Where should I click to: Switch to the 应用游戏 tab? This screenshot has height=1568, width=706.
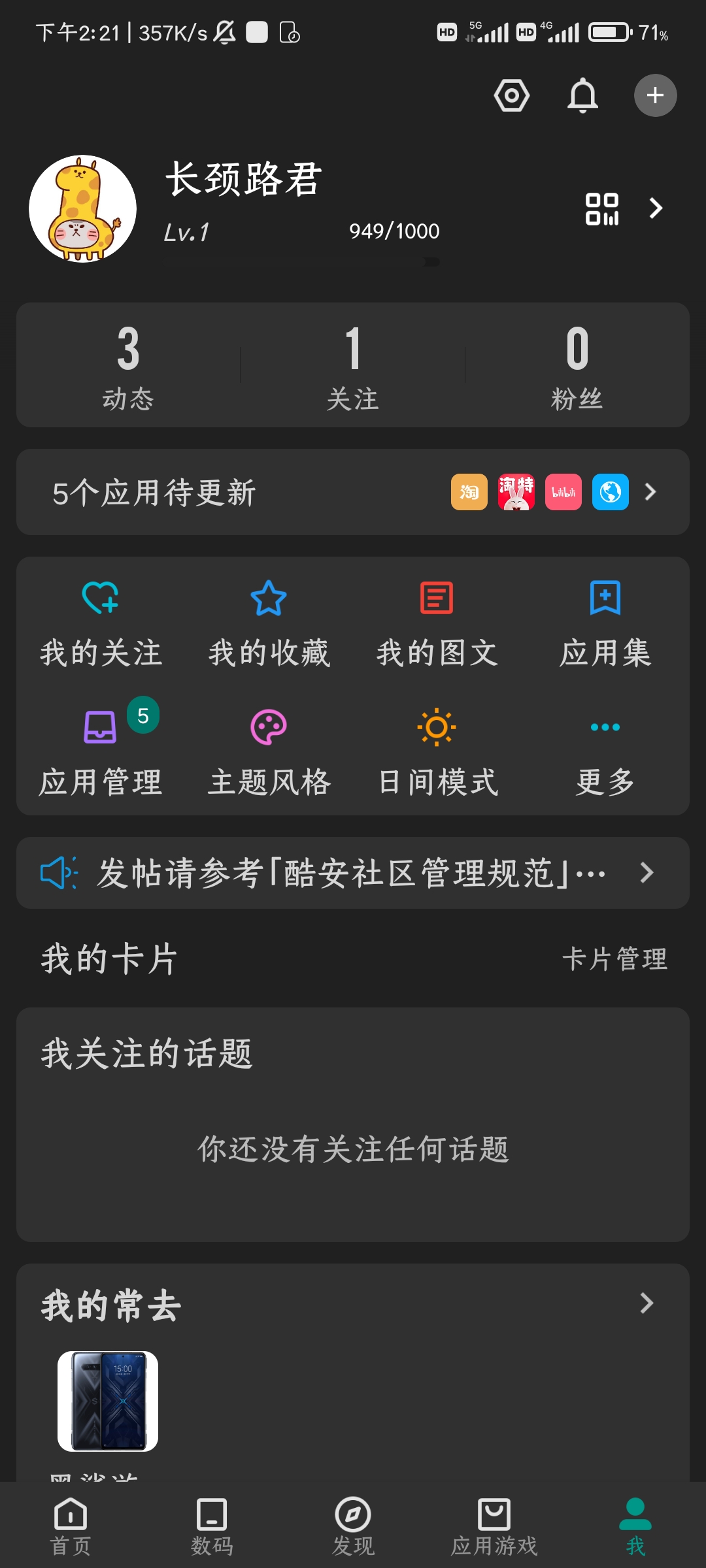494,1526
